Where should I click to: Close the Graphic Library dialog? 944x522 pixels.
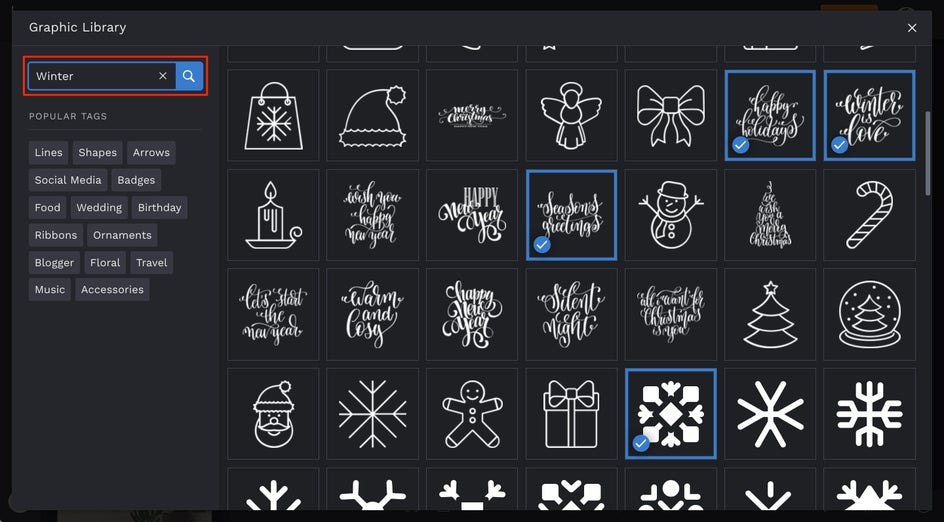click(911, 28)
